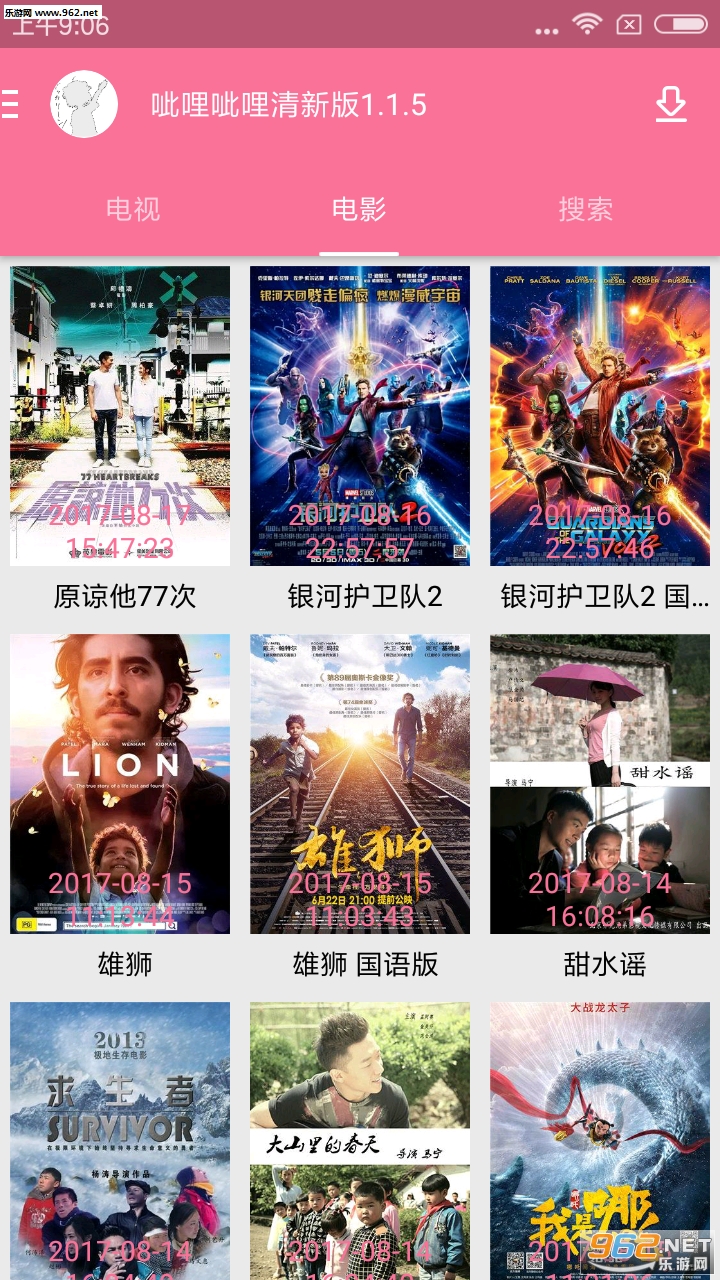
Task: Open 银河护卫队2 movie poster
Action: 360,416
